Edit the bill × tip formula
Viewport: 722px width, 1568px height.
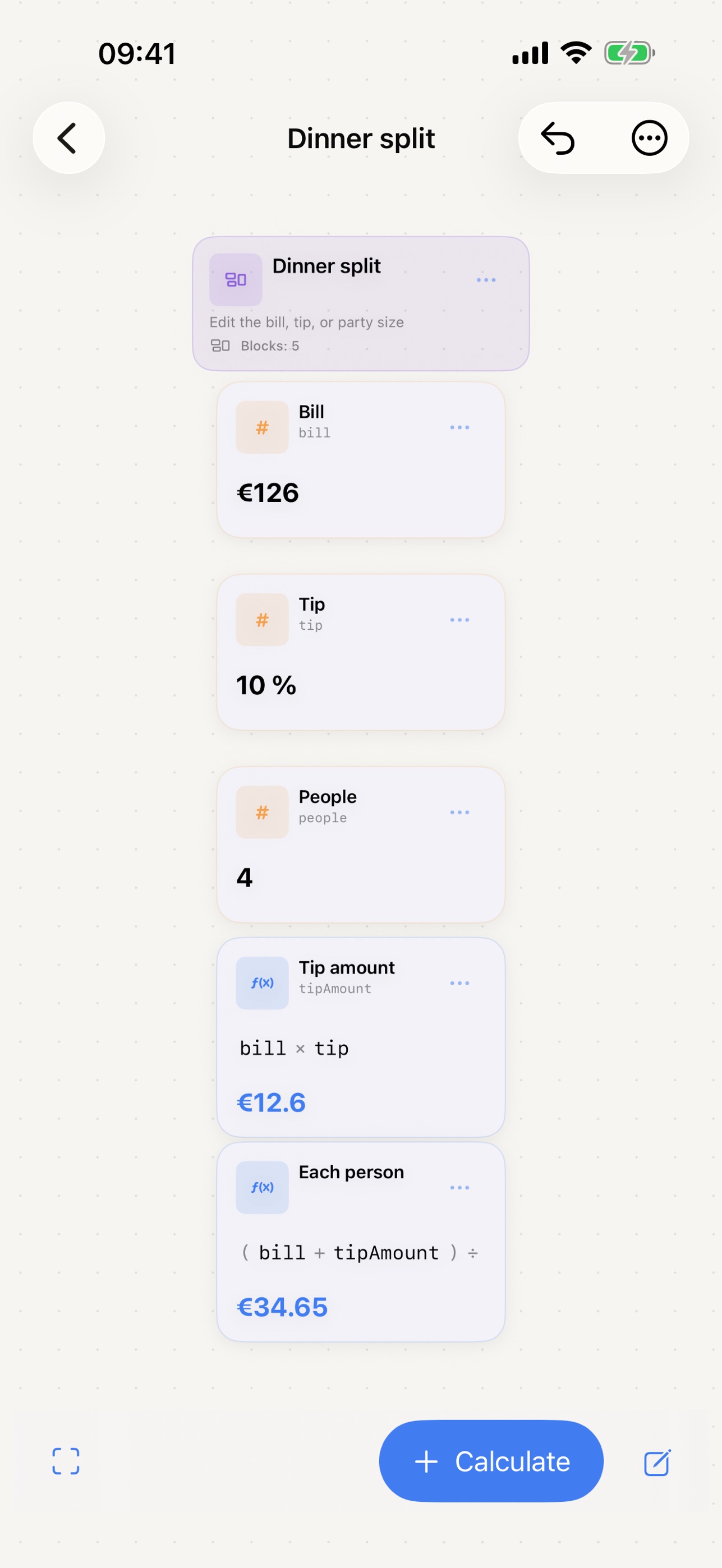294,1048
